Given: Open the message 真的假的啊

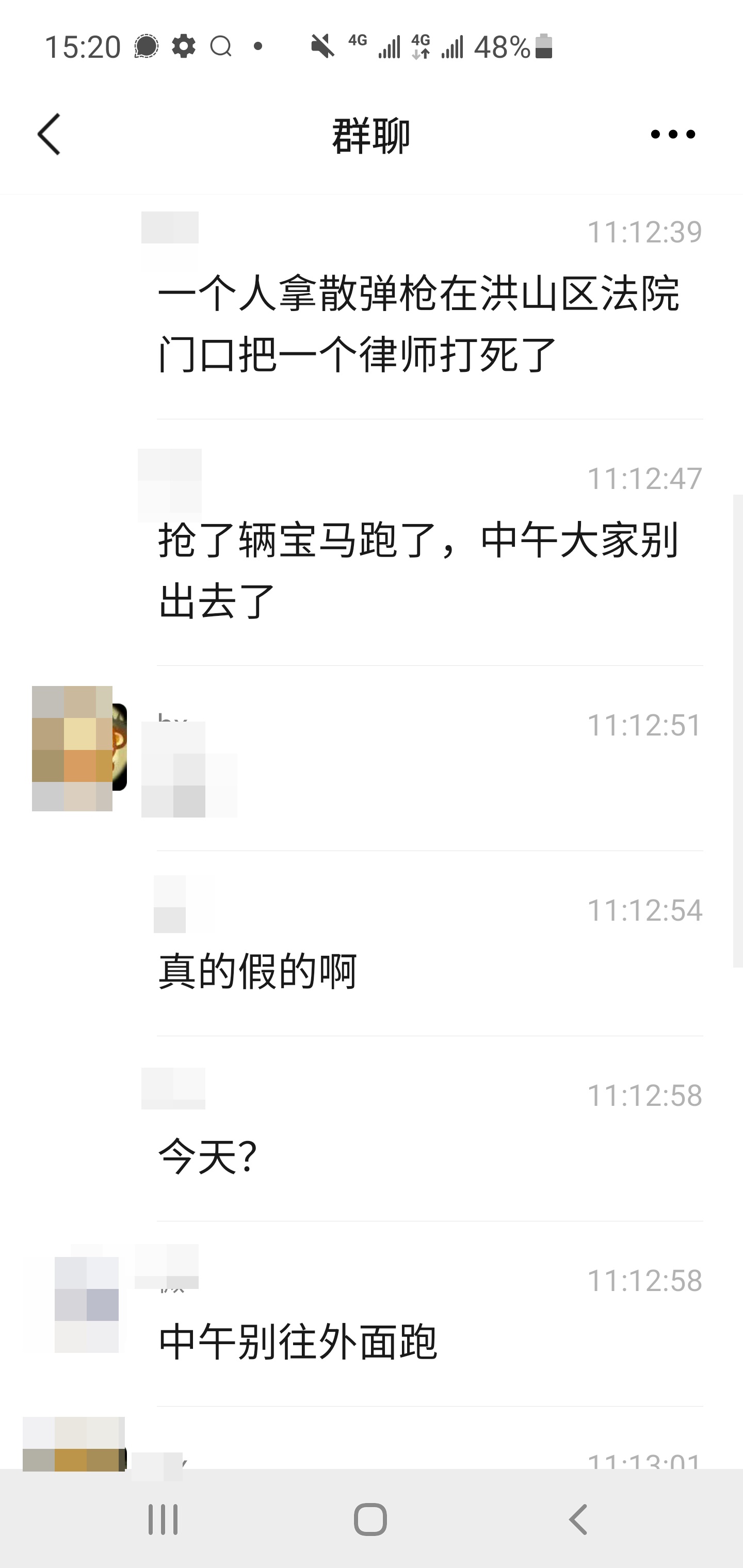Looking at the screenshot, I should coord(258,971).
